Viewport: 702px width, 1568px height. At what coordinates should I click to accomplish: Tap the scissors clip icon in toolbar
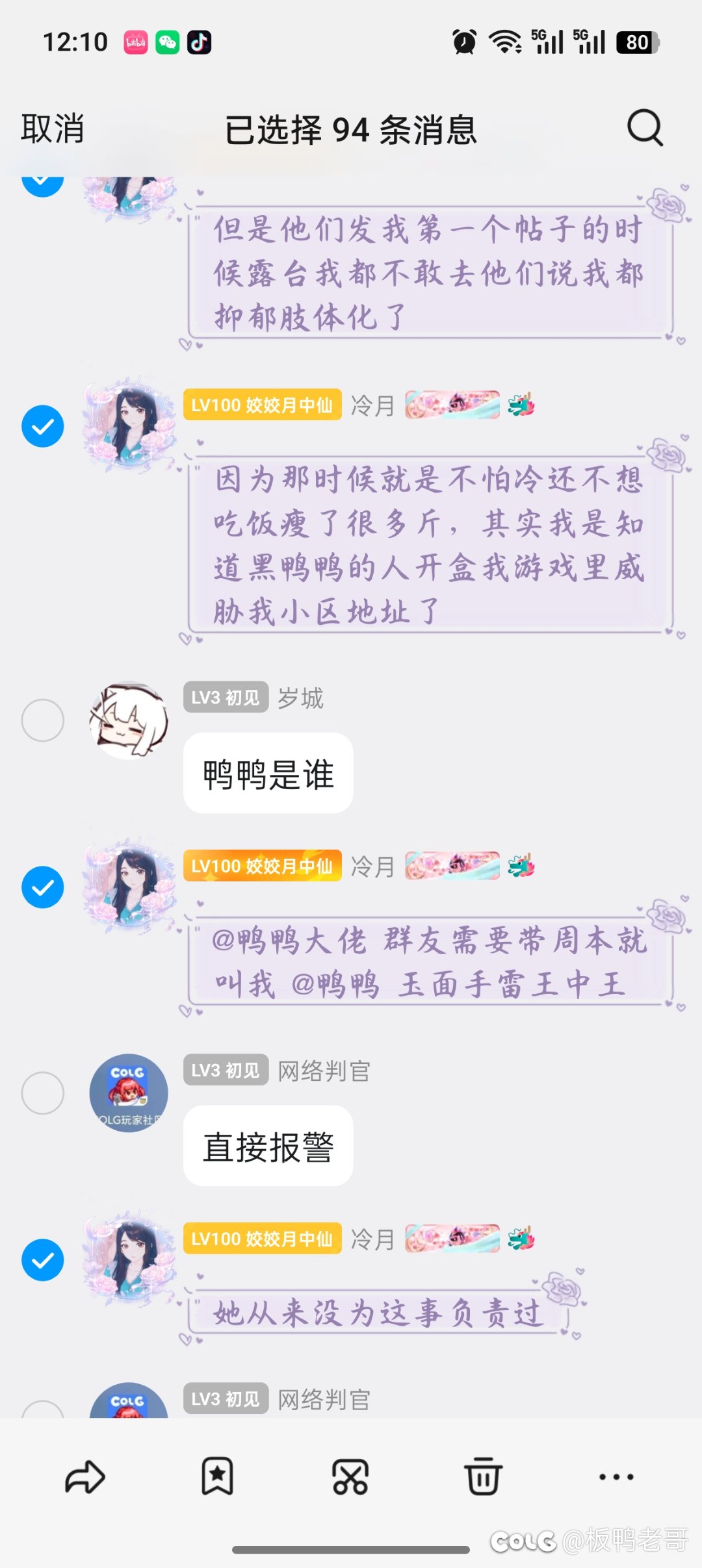click(350, 1476)
